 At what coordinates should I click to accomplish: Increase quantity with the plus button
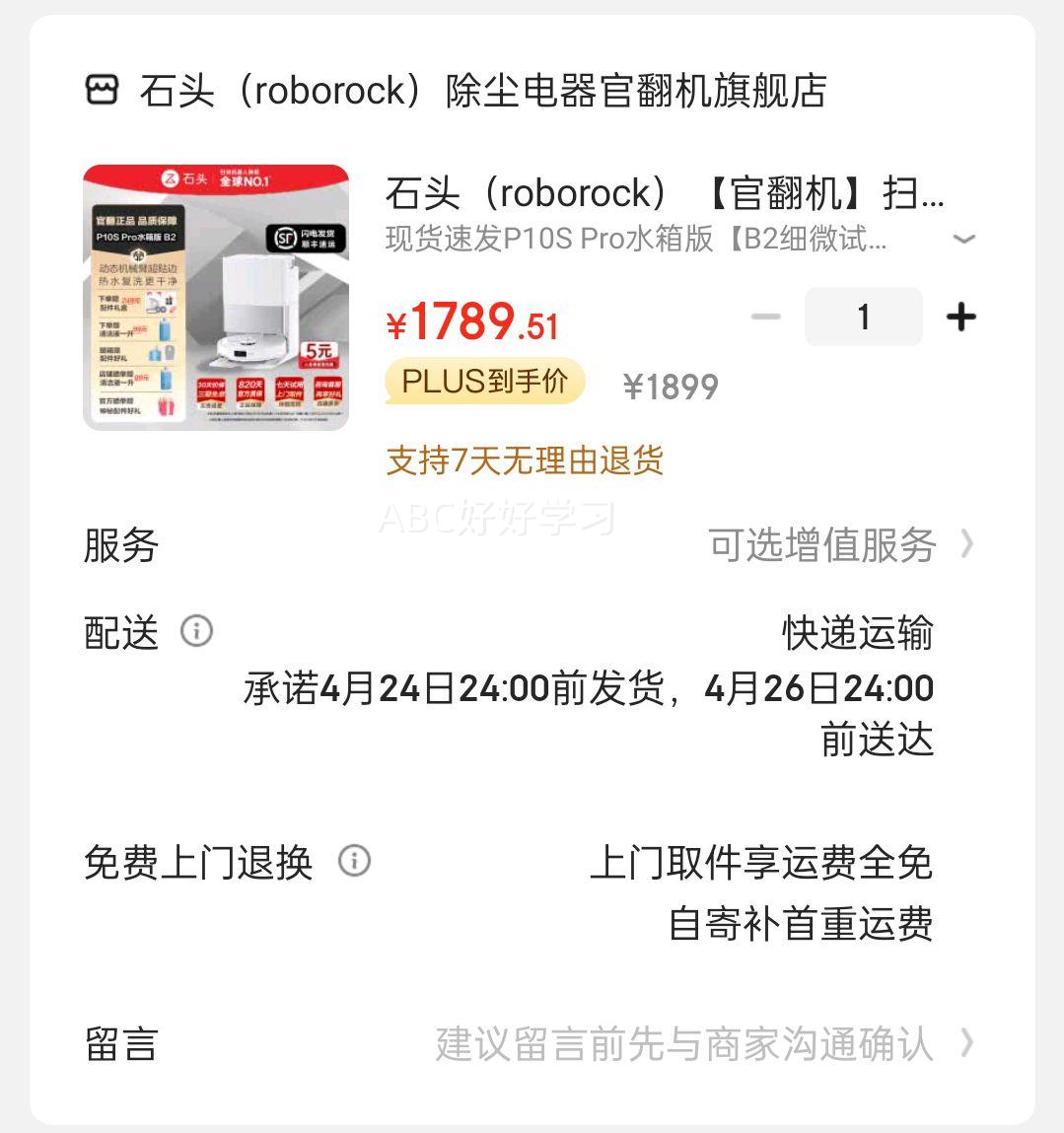tap(961, 316)
